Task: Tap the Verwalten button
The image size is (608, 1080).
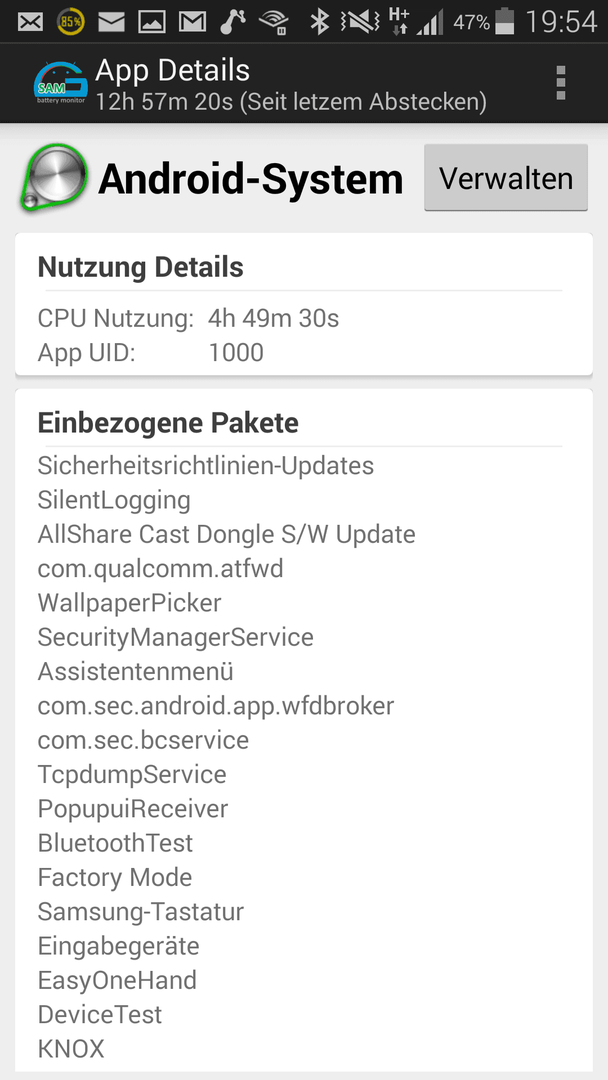Action: pyautogui.click(x=506, y=178)
